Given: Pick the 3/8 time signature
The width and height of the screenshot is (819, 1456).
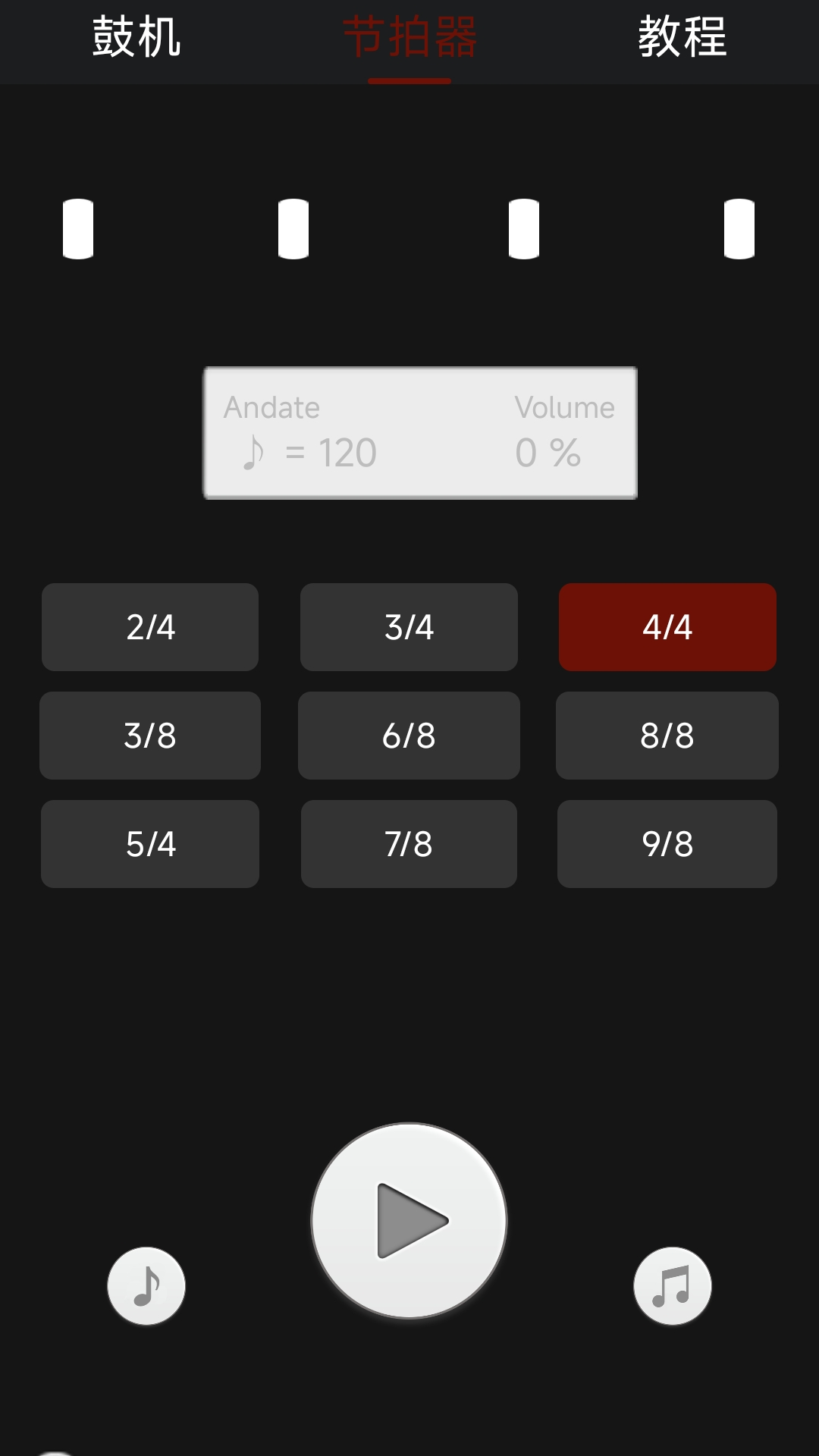Looking at the screenshot, I should 150,736.
